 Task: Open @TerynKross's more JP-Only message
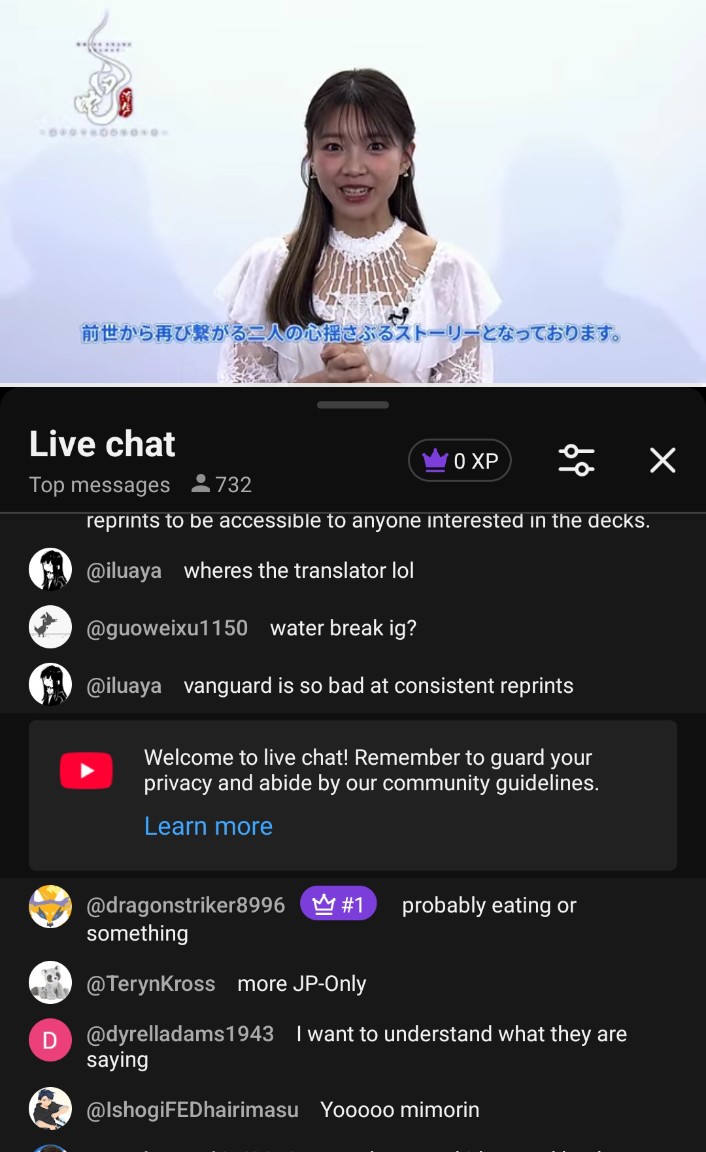pos(301,984)
